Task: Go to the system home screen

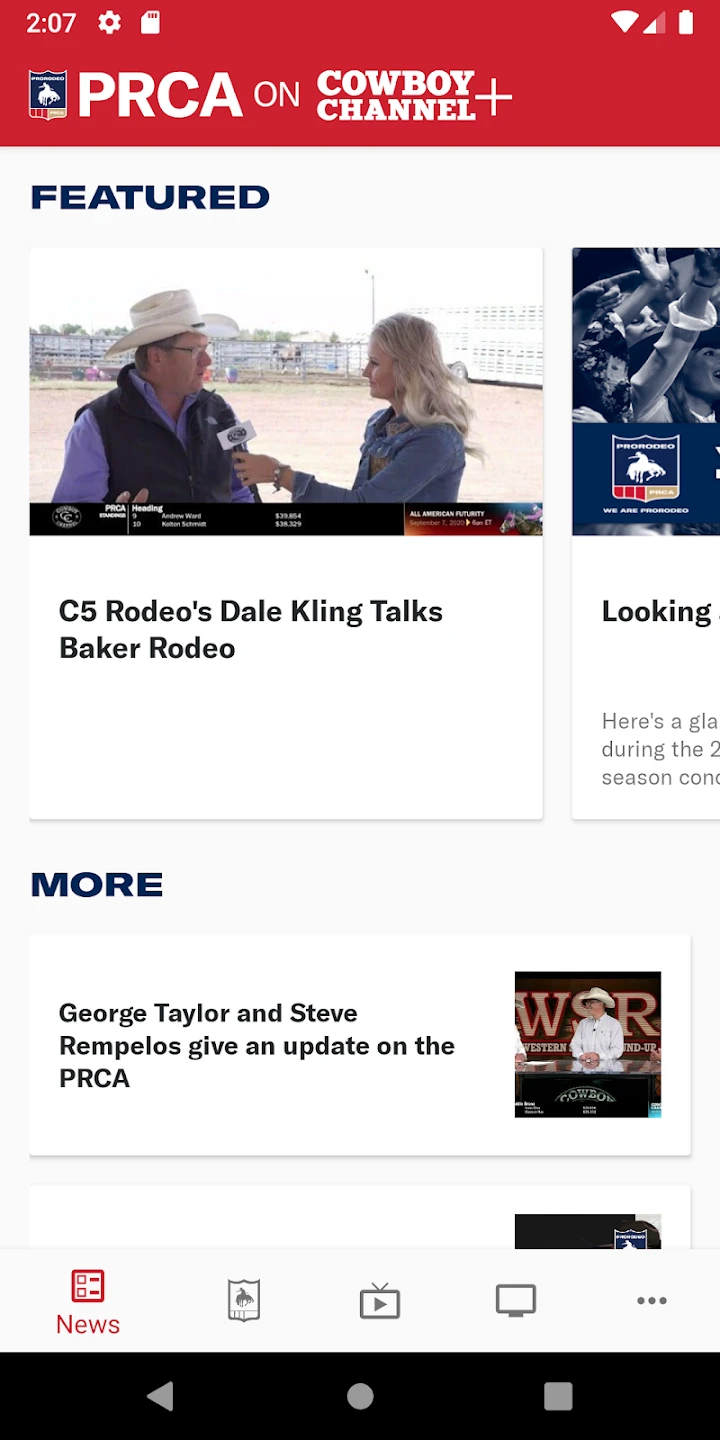Action: pyautogui.click(x=360, y=1396)
